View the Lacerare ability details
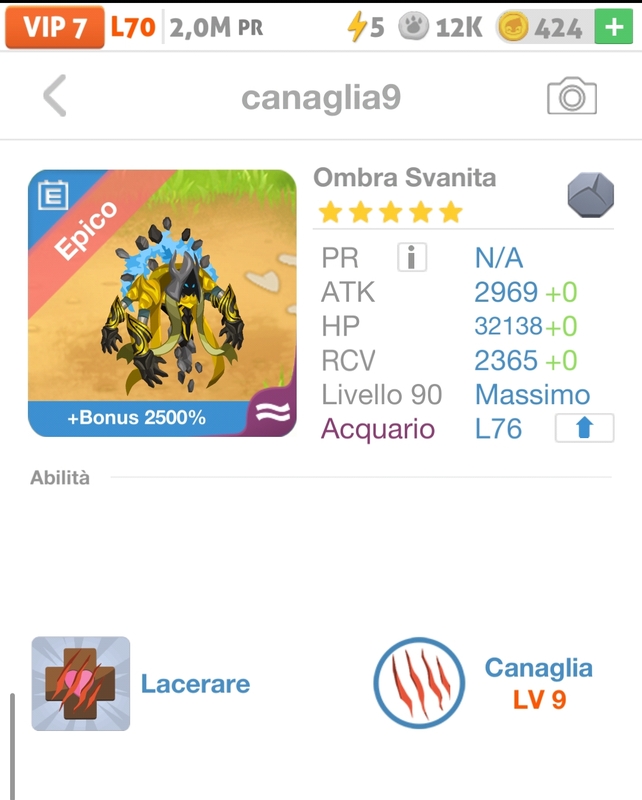Screen dimensions: 642x800 tap(81, 684)
